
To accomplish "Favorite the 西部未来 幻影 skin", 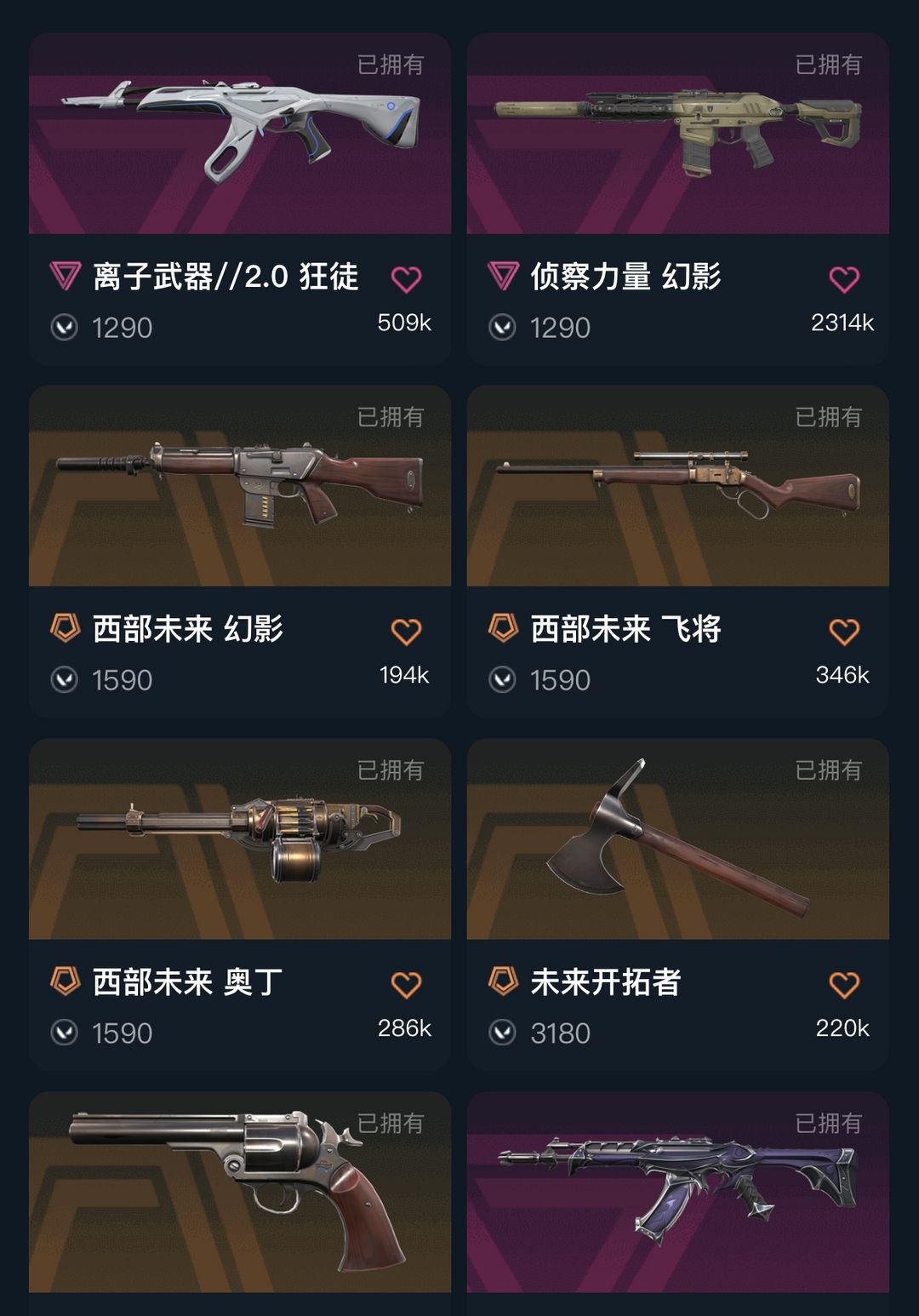I will click(x=406, y=632).
